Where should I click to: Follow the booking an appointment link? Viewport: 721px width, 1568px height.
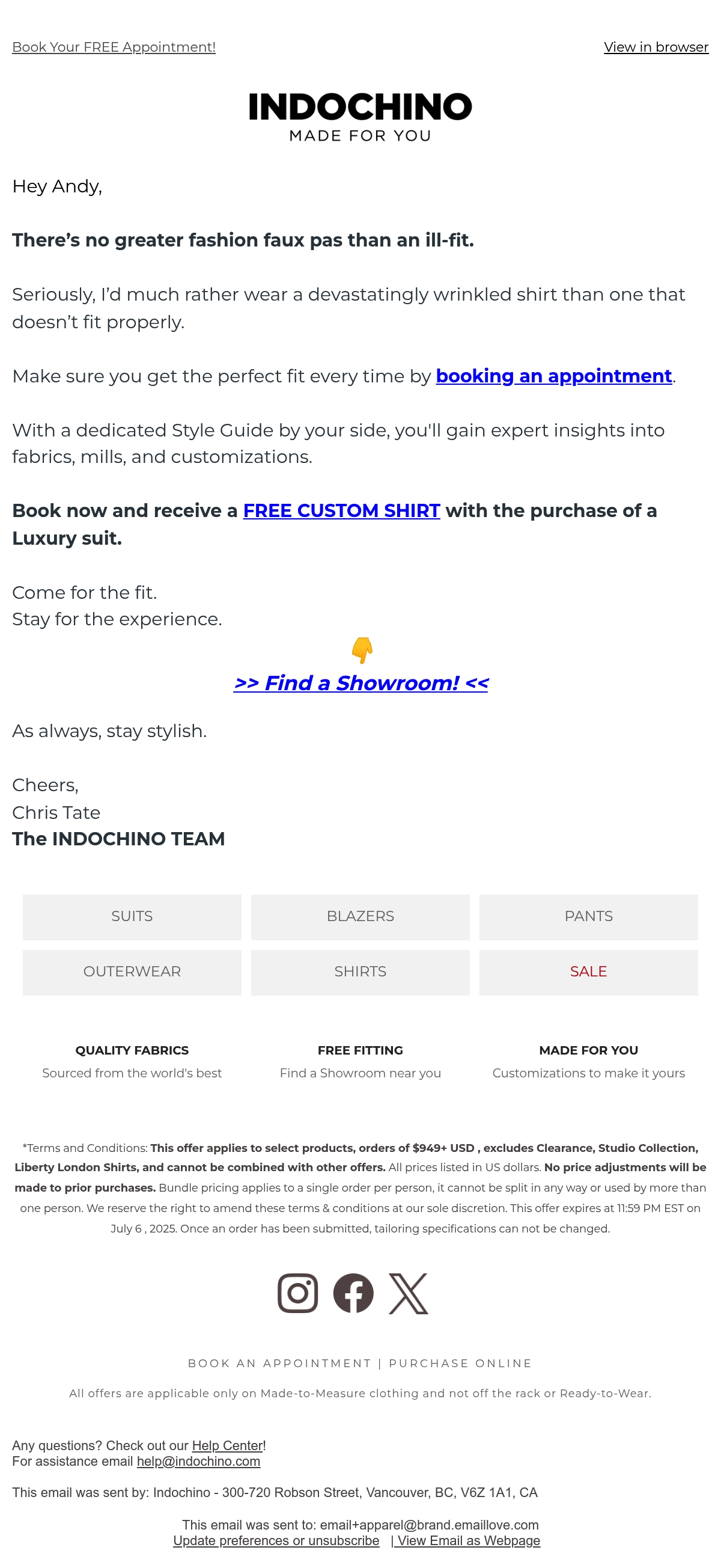click(554, 376)
